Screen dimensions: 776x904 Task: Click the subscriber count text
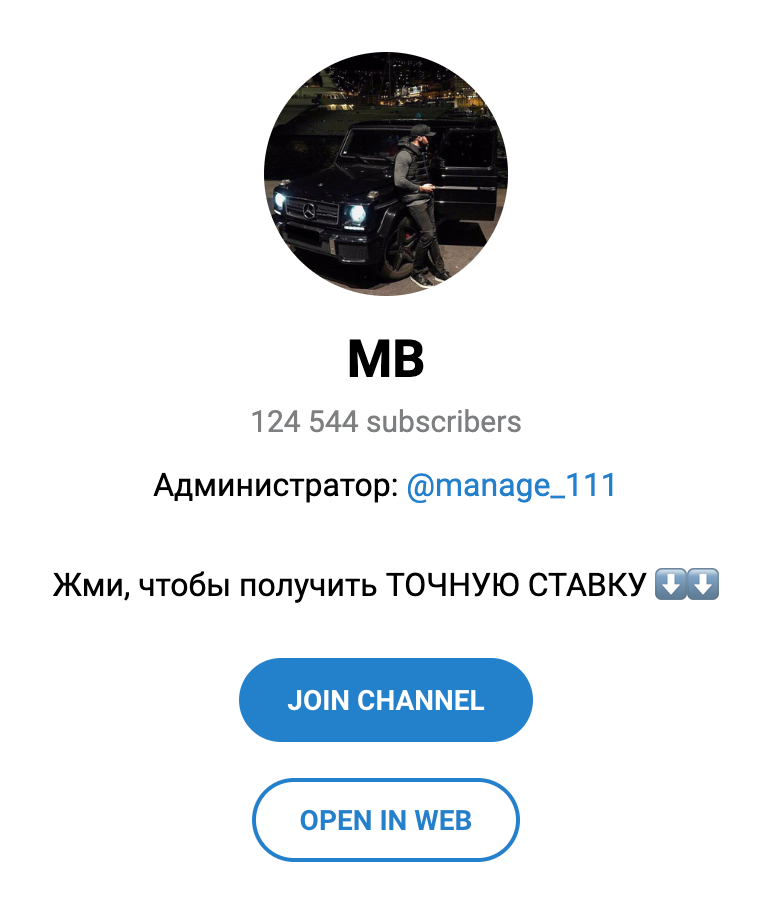click(386, 422)
